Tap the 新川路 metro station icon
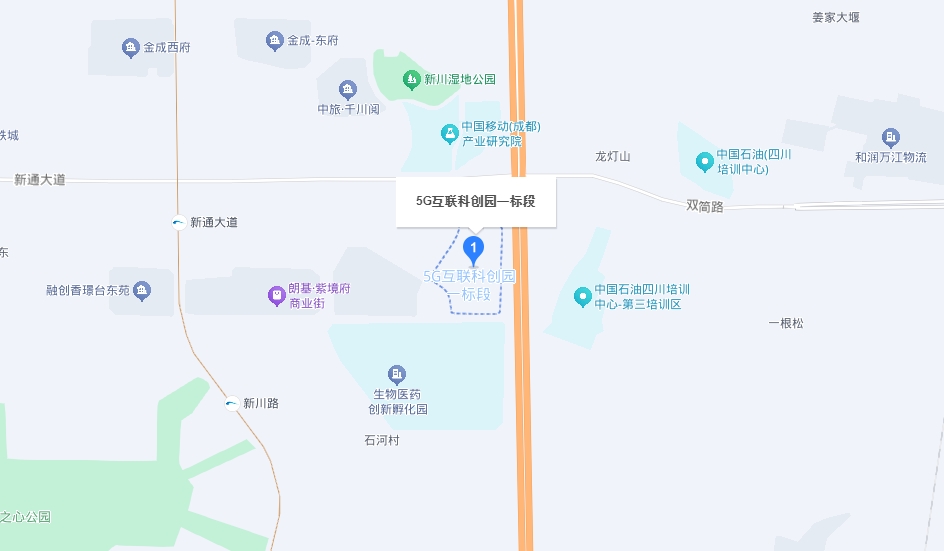 (x=232, y=404)
